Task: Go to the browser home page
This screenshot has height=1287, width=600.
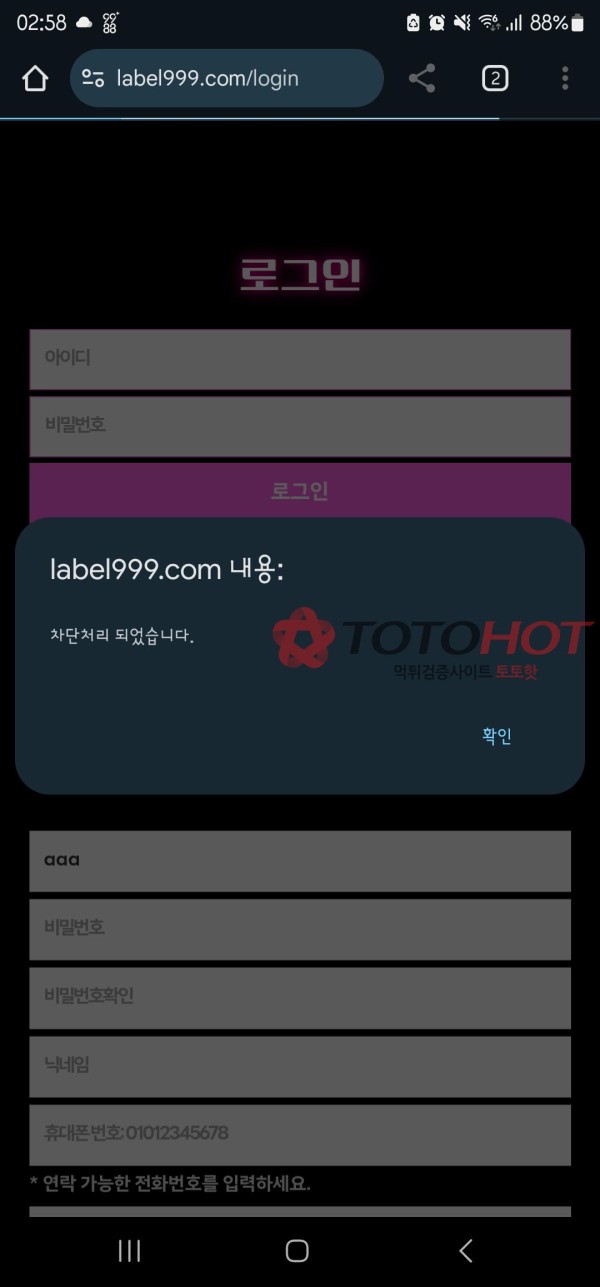Action: (35, 79)
